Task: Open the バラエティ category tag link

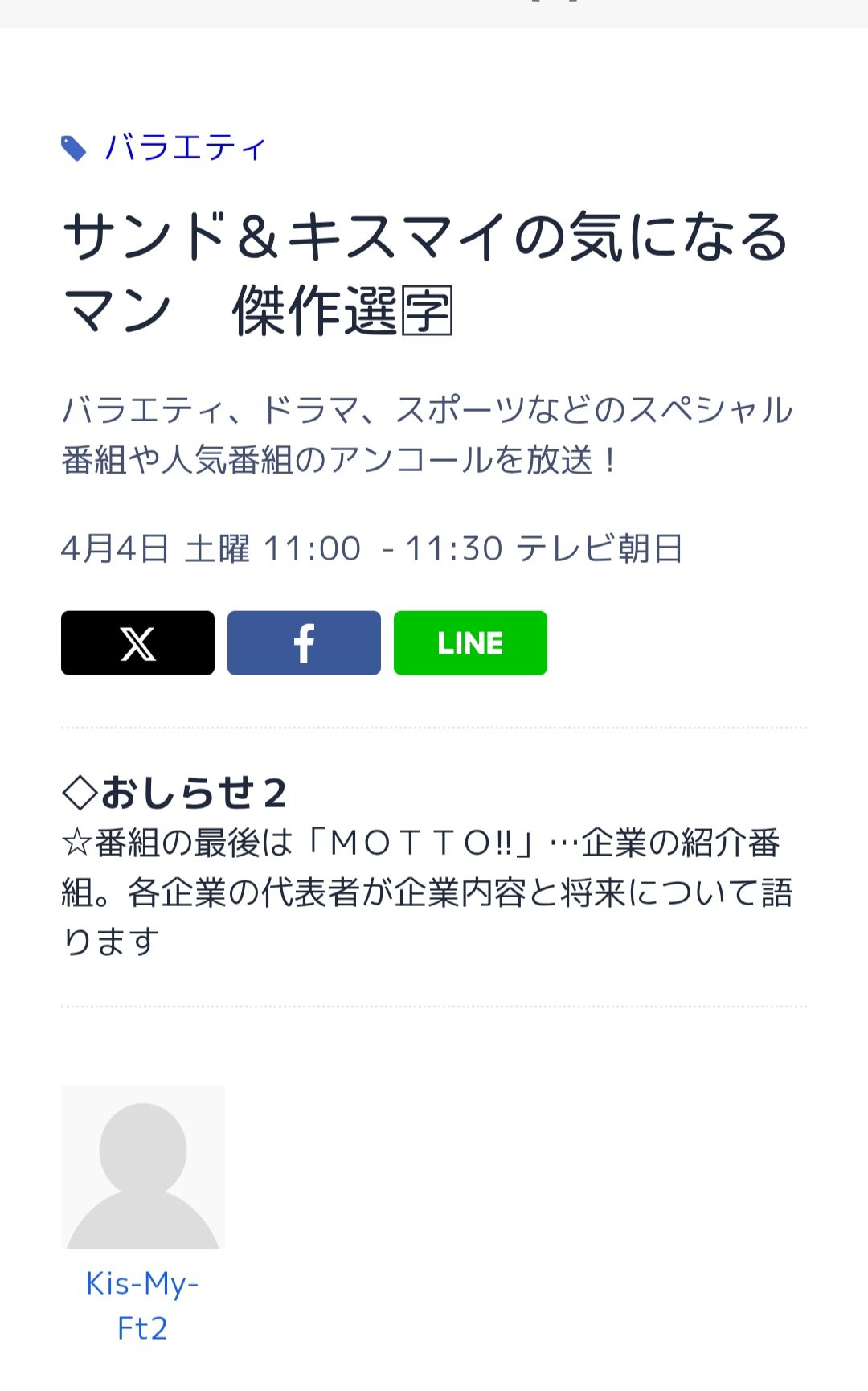Action: (x=184, y=148)
